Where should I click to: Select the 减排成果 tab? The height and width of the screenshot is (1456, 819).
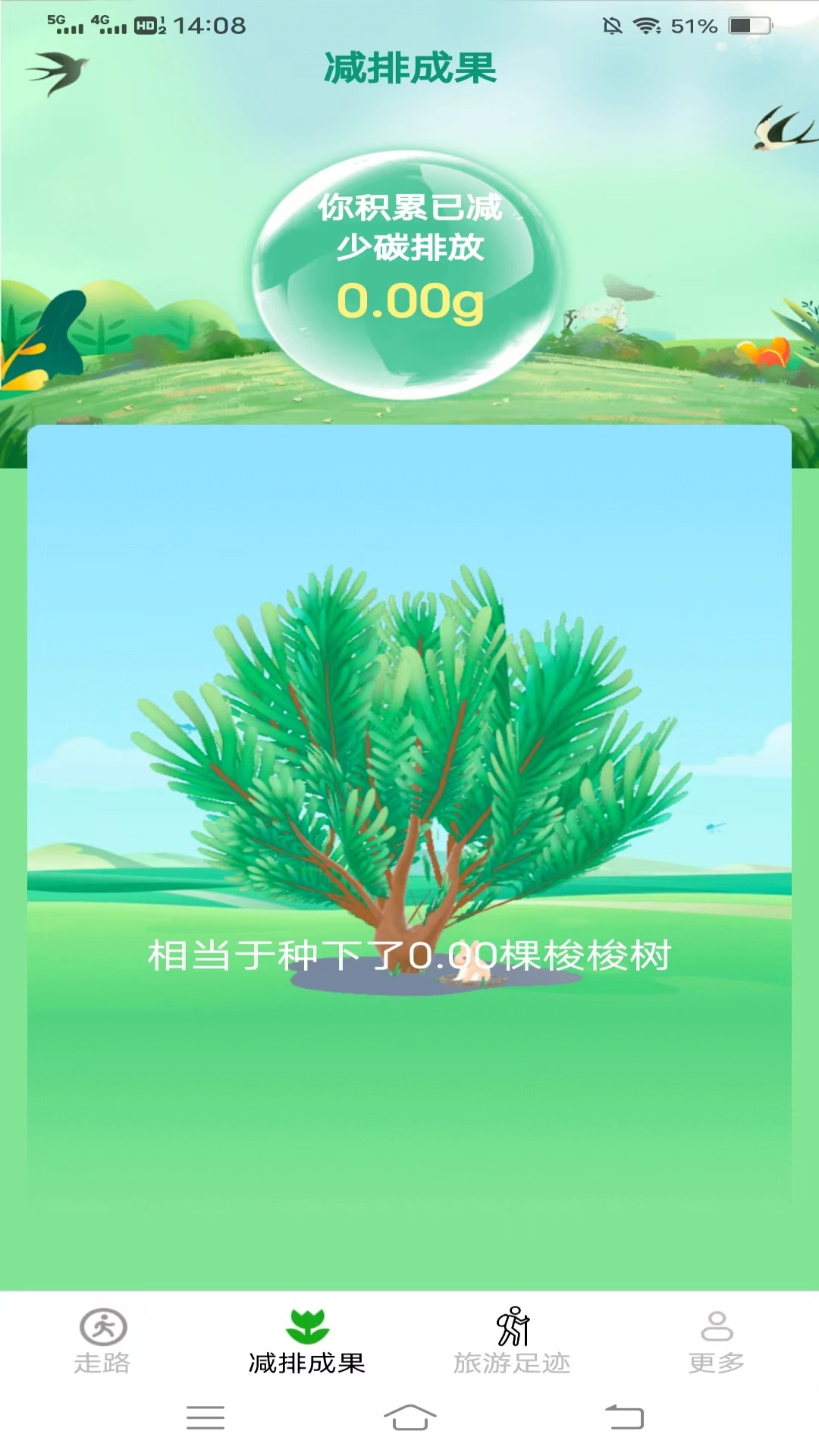(307, 1341)
